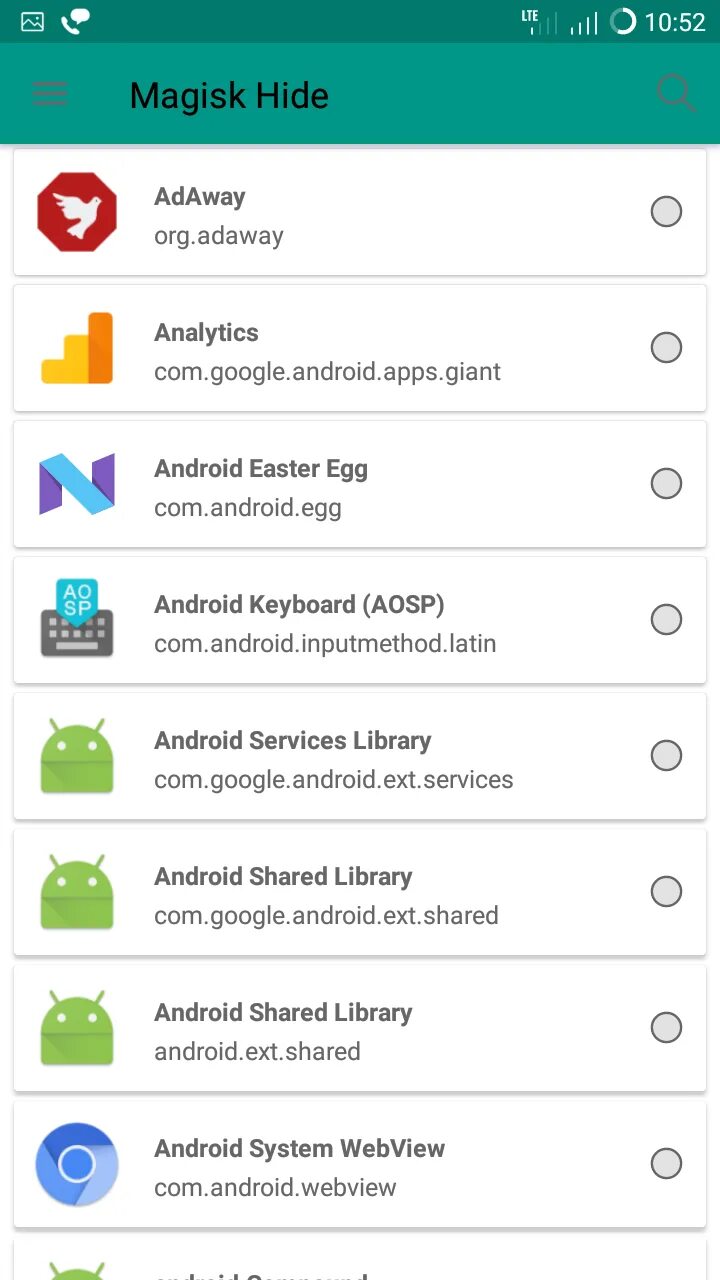The image size is (720, 1280).
Task: Toggle the Android Easter Egg radio button
Action: coord(666,483)
